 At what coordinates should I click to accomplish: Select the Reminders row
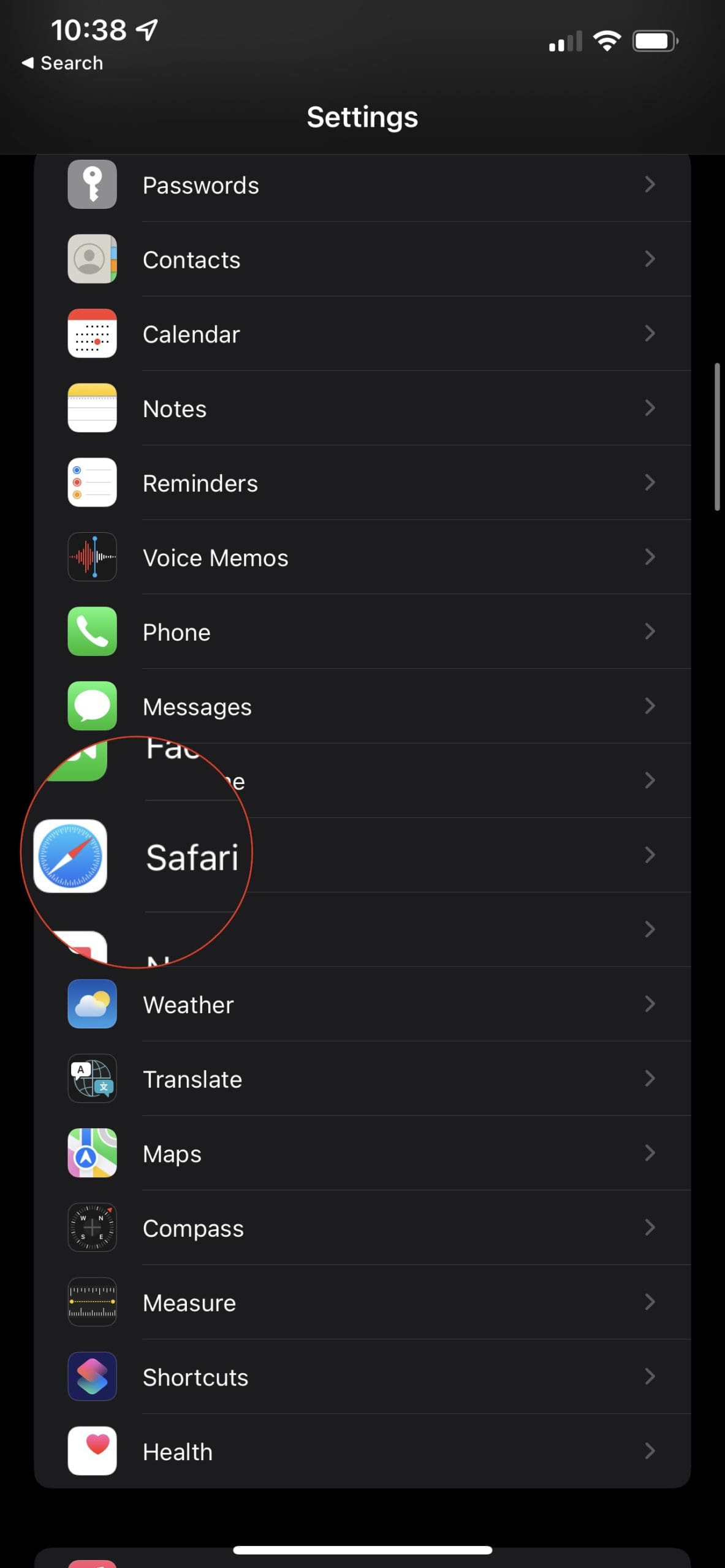(x=362, y=483)
